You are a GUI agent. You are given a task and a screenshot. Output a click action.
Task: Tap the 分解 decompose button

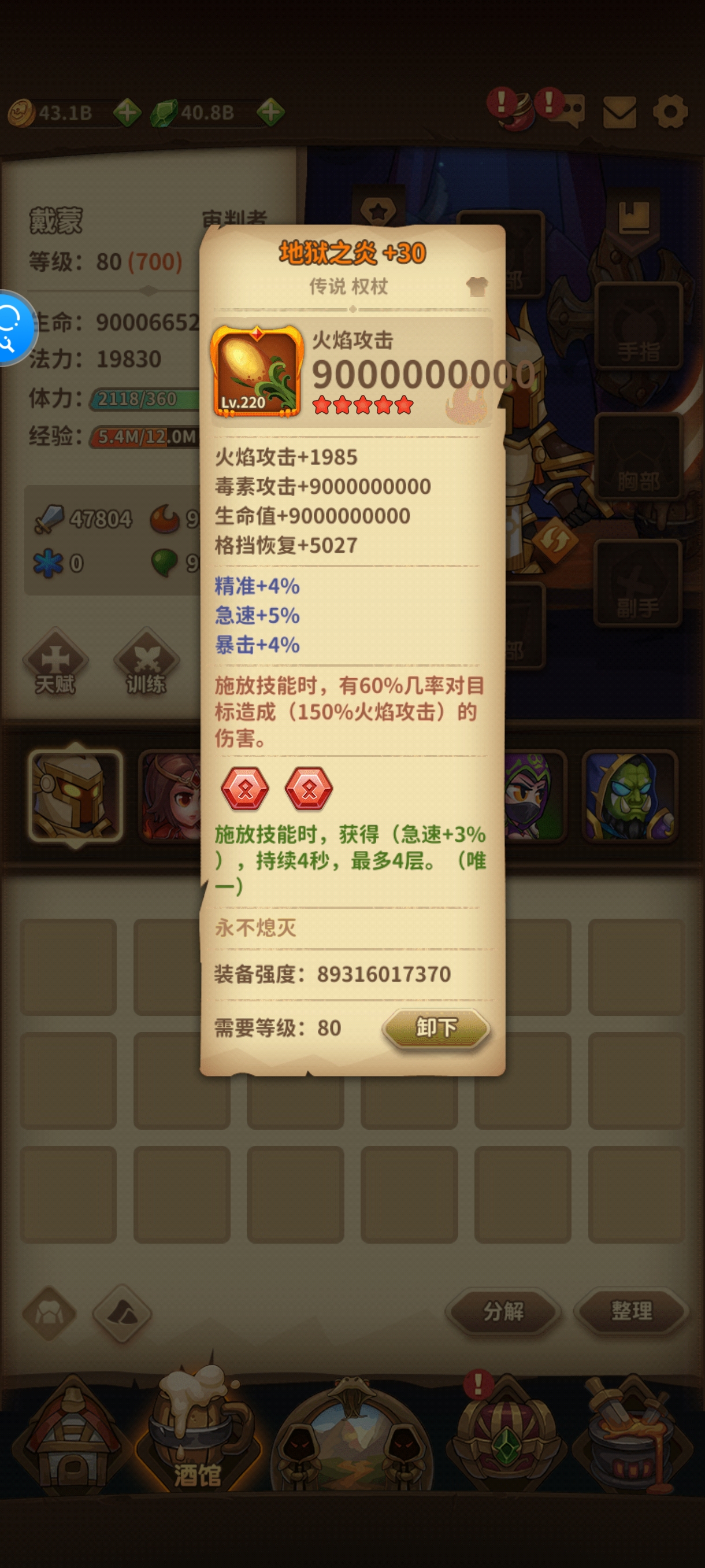tap(503, 1311)
